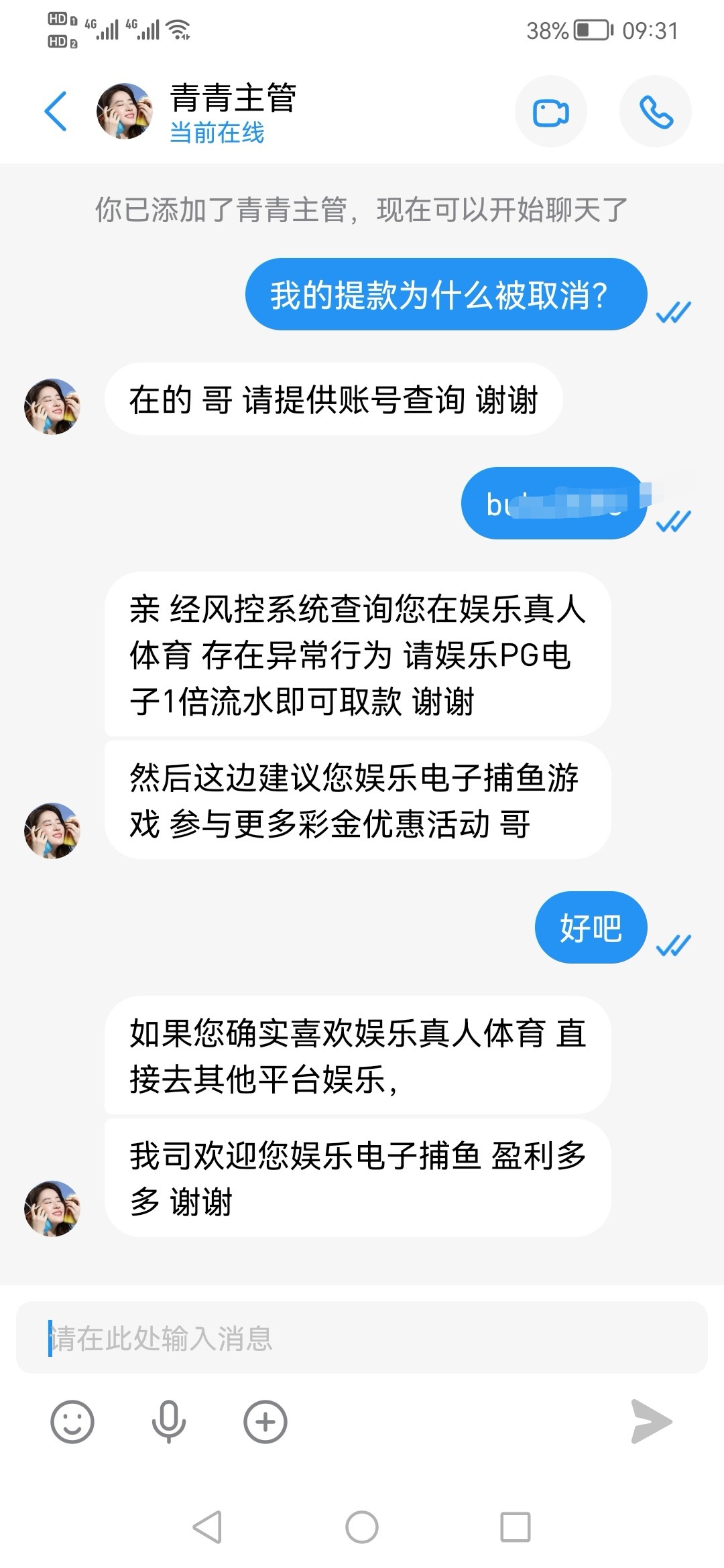
Task: Open recent apps from the navigation bar
Action: (x=516, y=1527)
